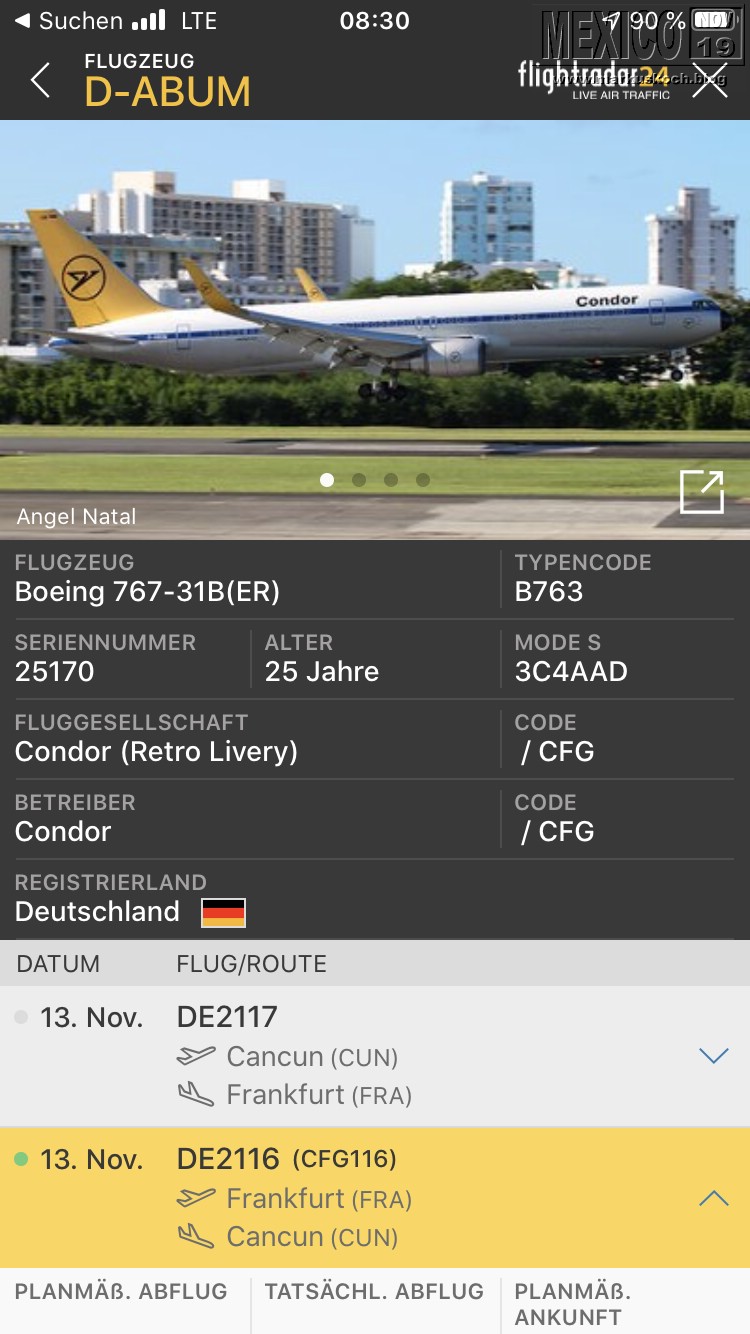
Task: Close the D-ABUM aircraft details
Action: click(710, 80)
